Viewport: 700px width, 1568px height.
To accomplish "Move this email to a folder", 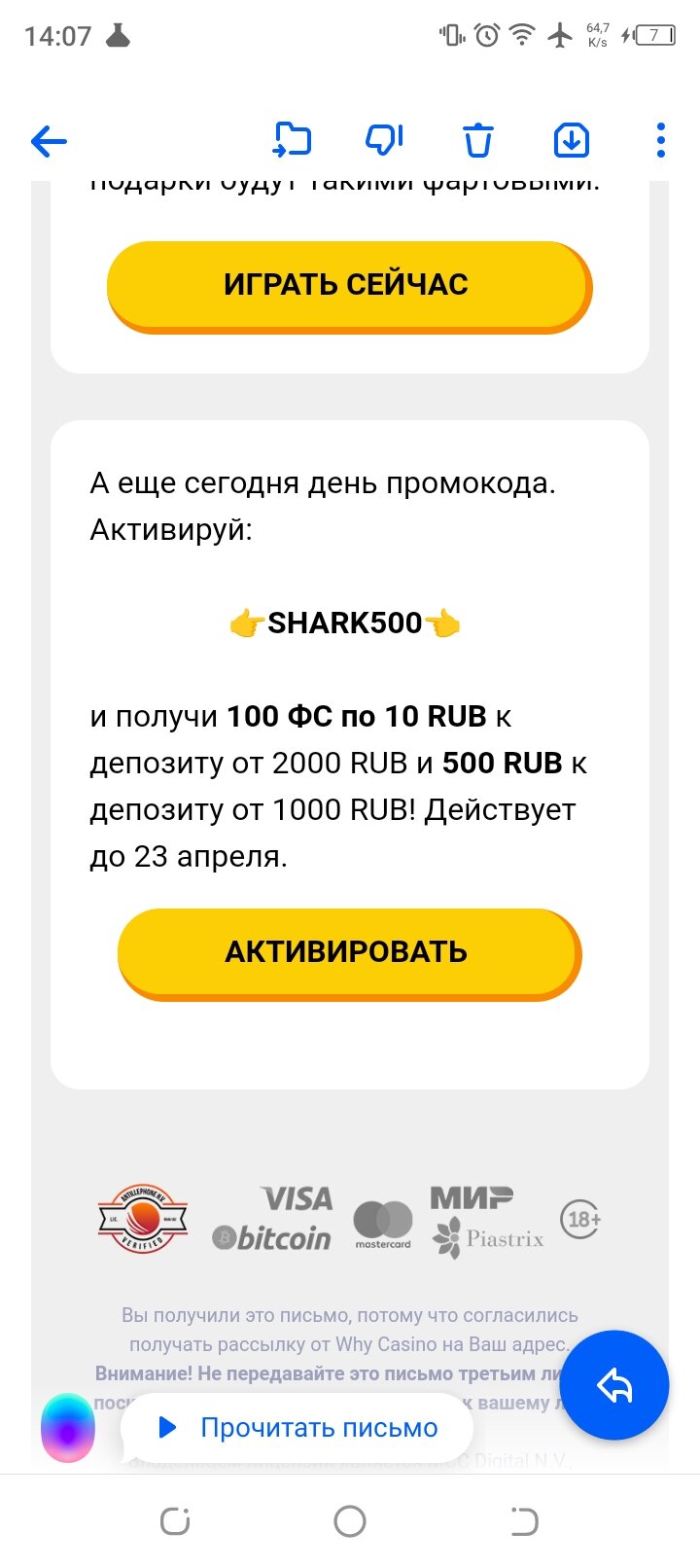I will click(x=292, y=141).
